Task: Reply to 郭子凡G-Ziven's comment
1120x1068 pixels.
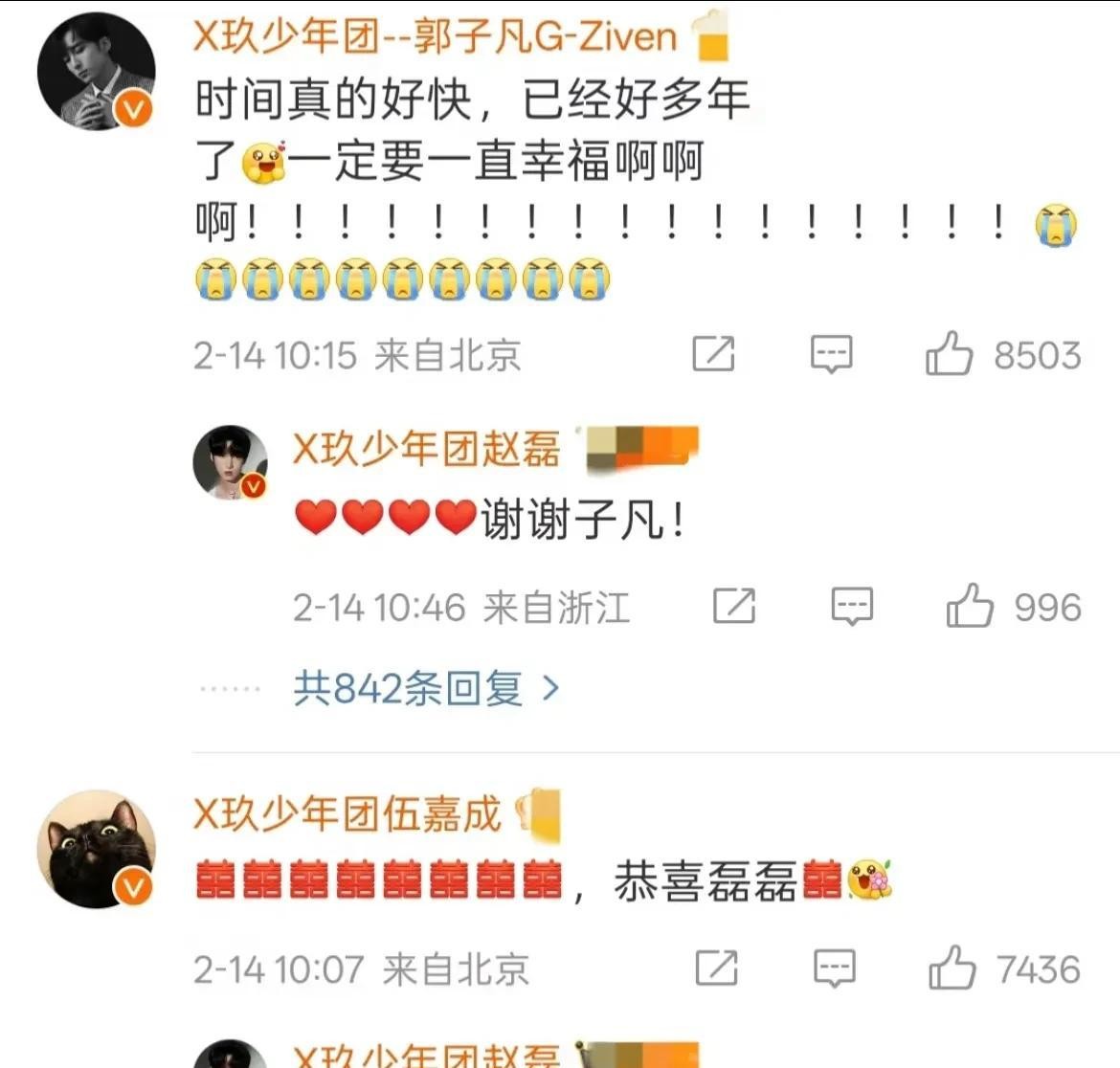Action: click(x=830, y=354)
